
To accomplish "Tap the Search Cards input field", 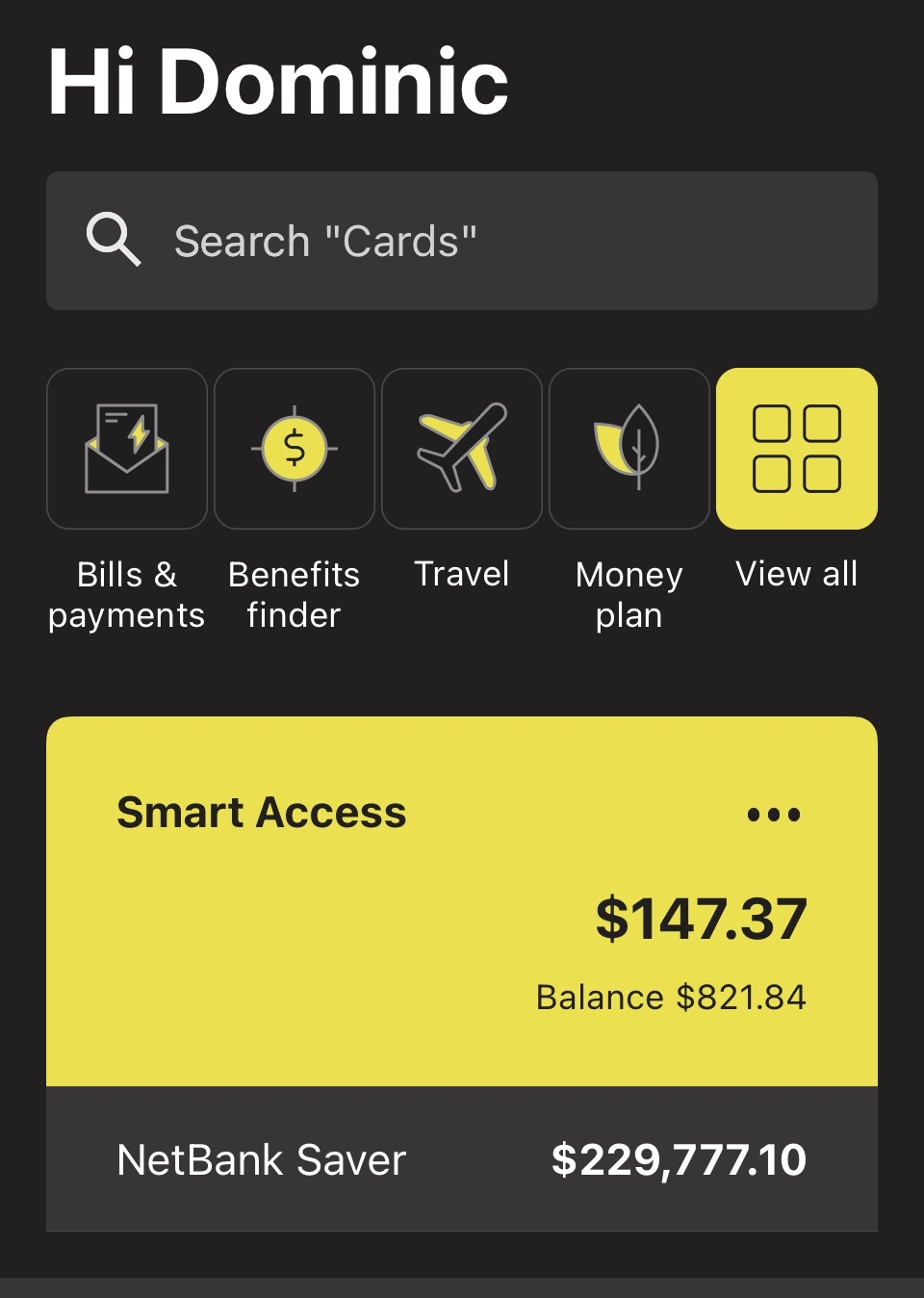I will tap(462, 240).
